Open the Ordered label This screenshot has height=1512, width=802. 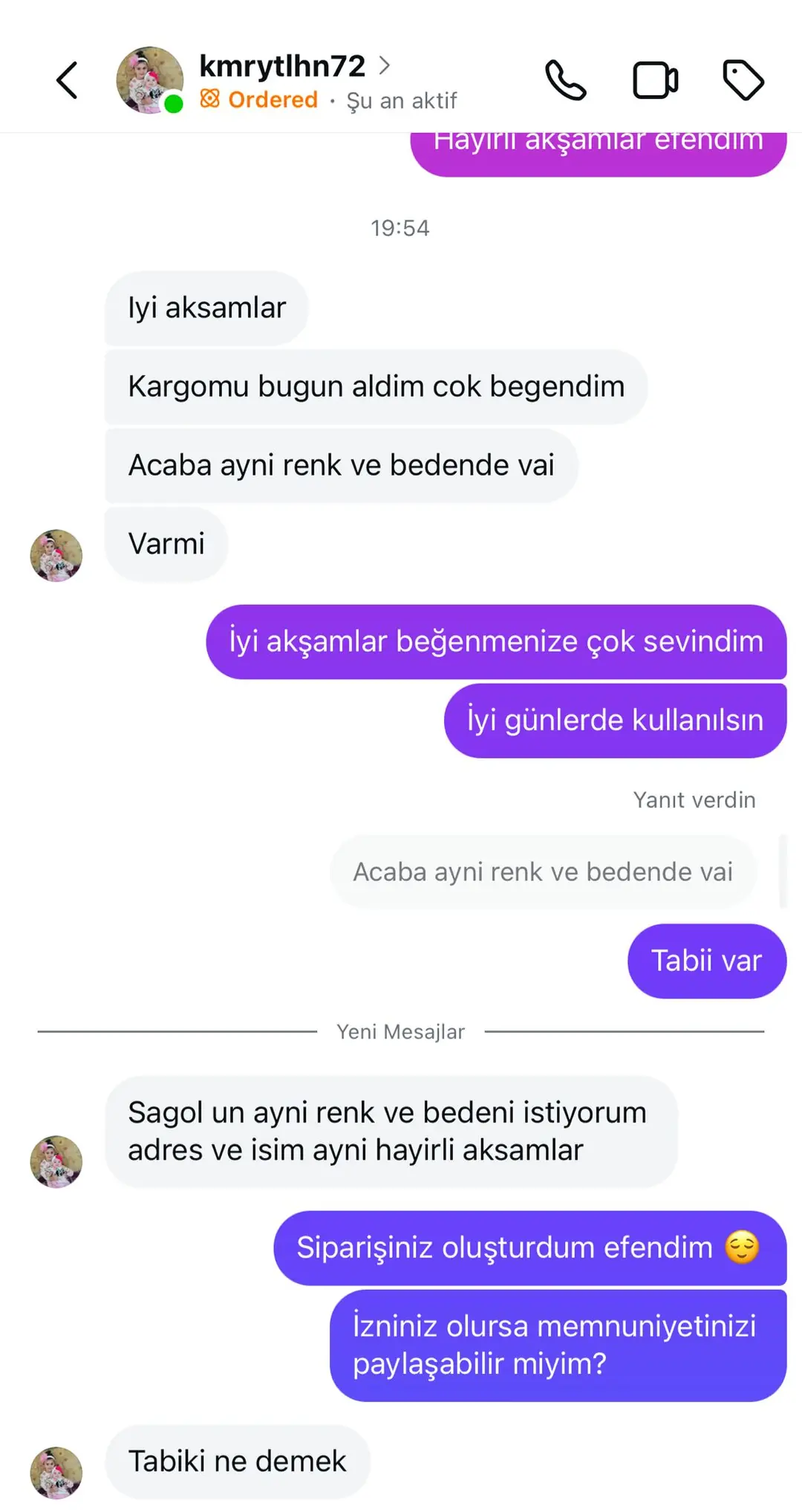point(260,100)
